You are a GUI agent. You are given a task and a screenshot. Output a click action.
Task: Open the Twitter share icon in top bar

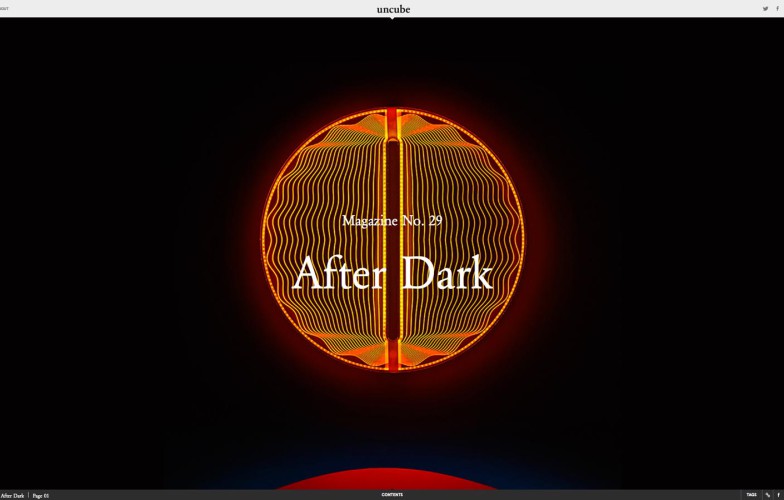point(766,9)
